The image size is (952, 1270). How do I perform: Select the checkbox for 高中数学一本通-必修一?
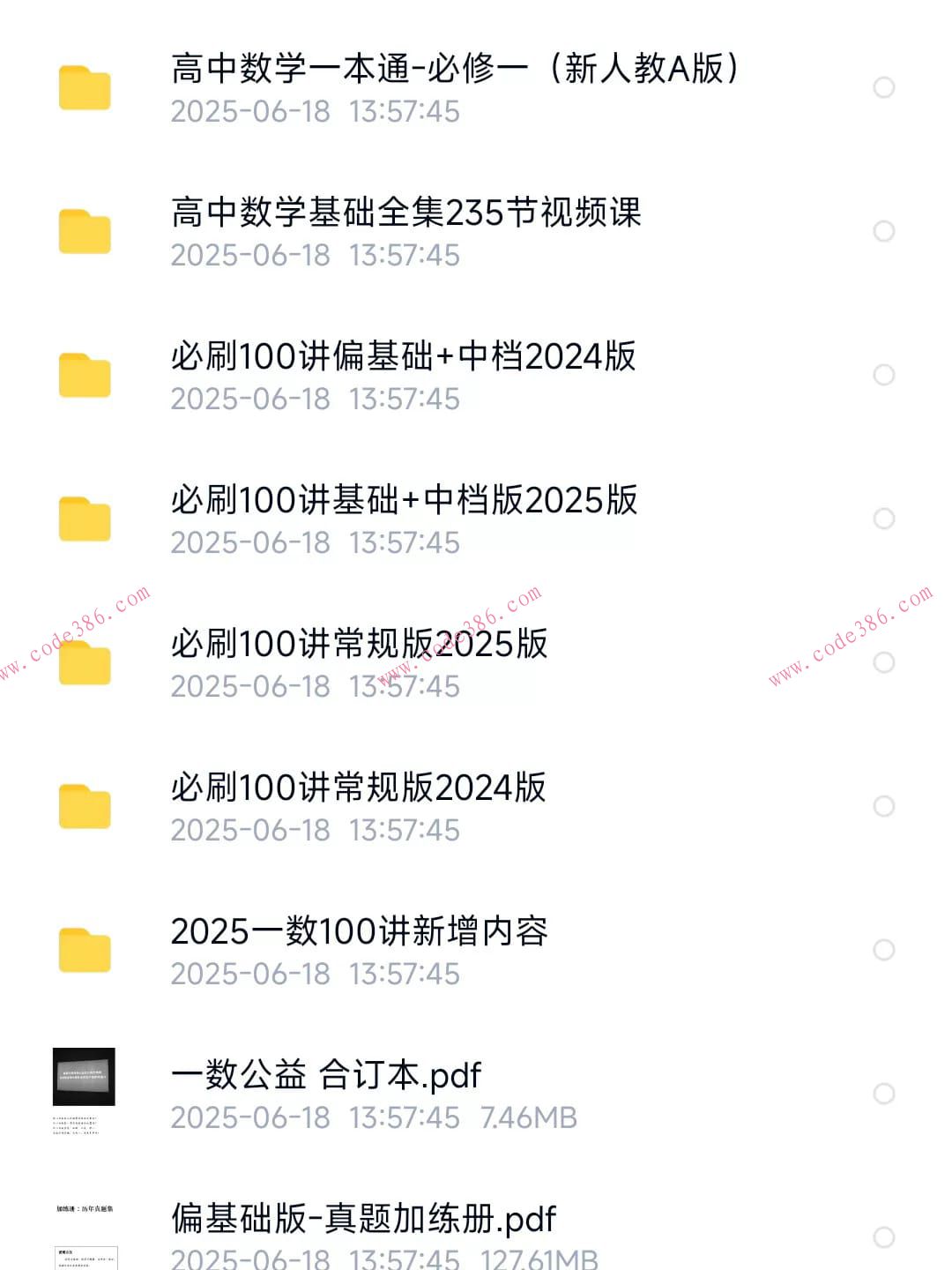[883, 88]
